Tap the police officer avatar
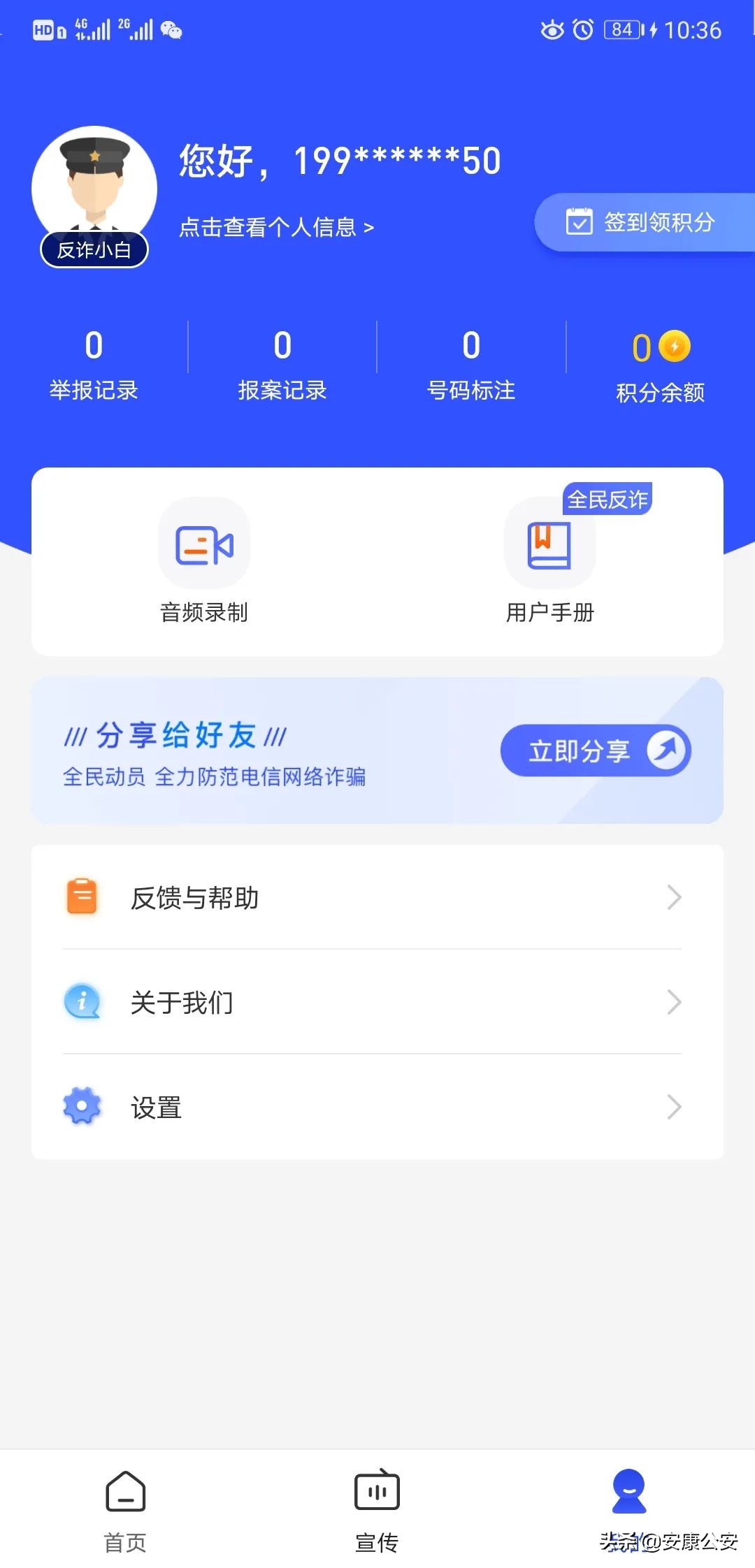 click(94, 189)
